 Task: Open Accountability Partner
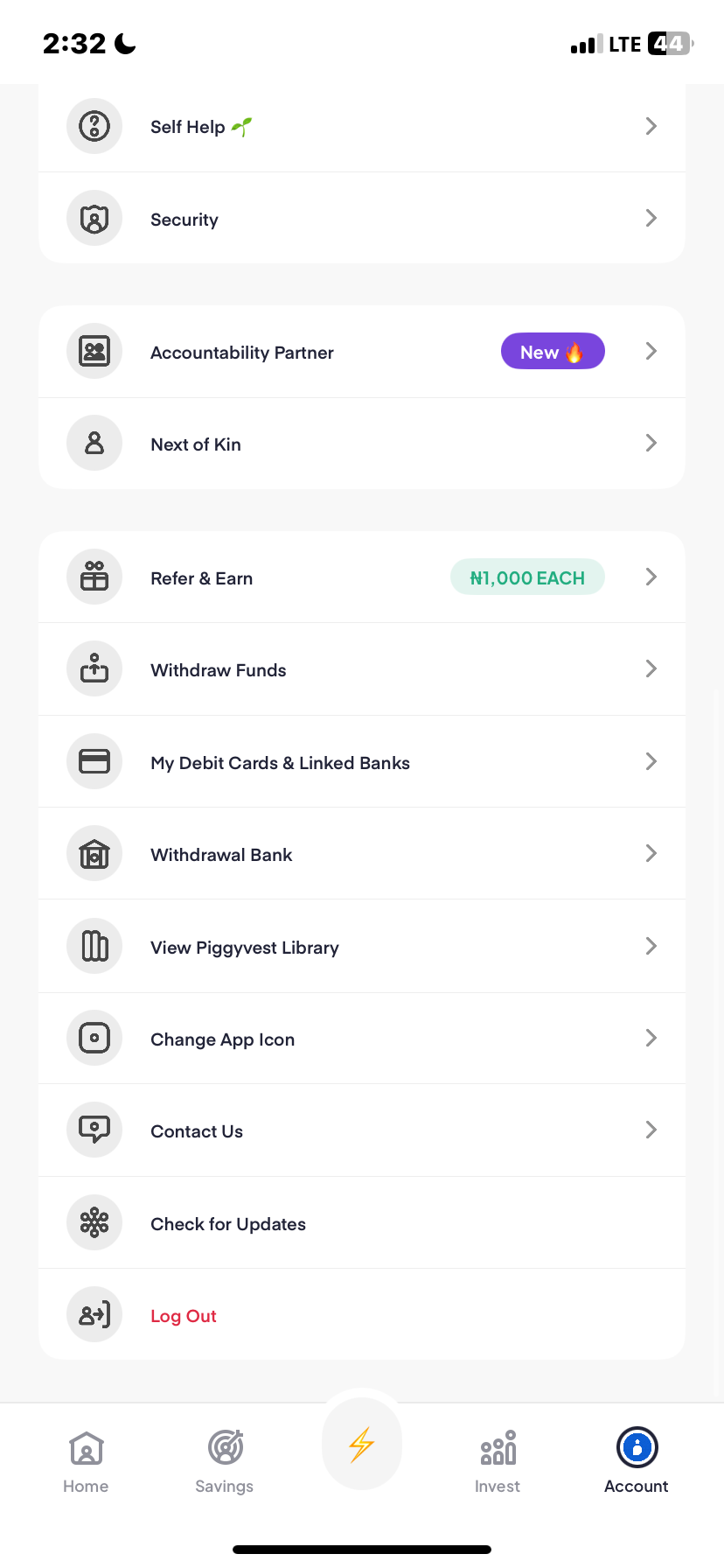click(361, 352)
